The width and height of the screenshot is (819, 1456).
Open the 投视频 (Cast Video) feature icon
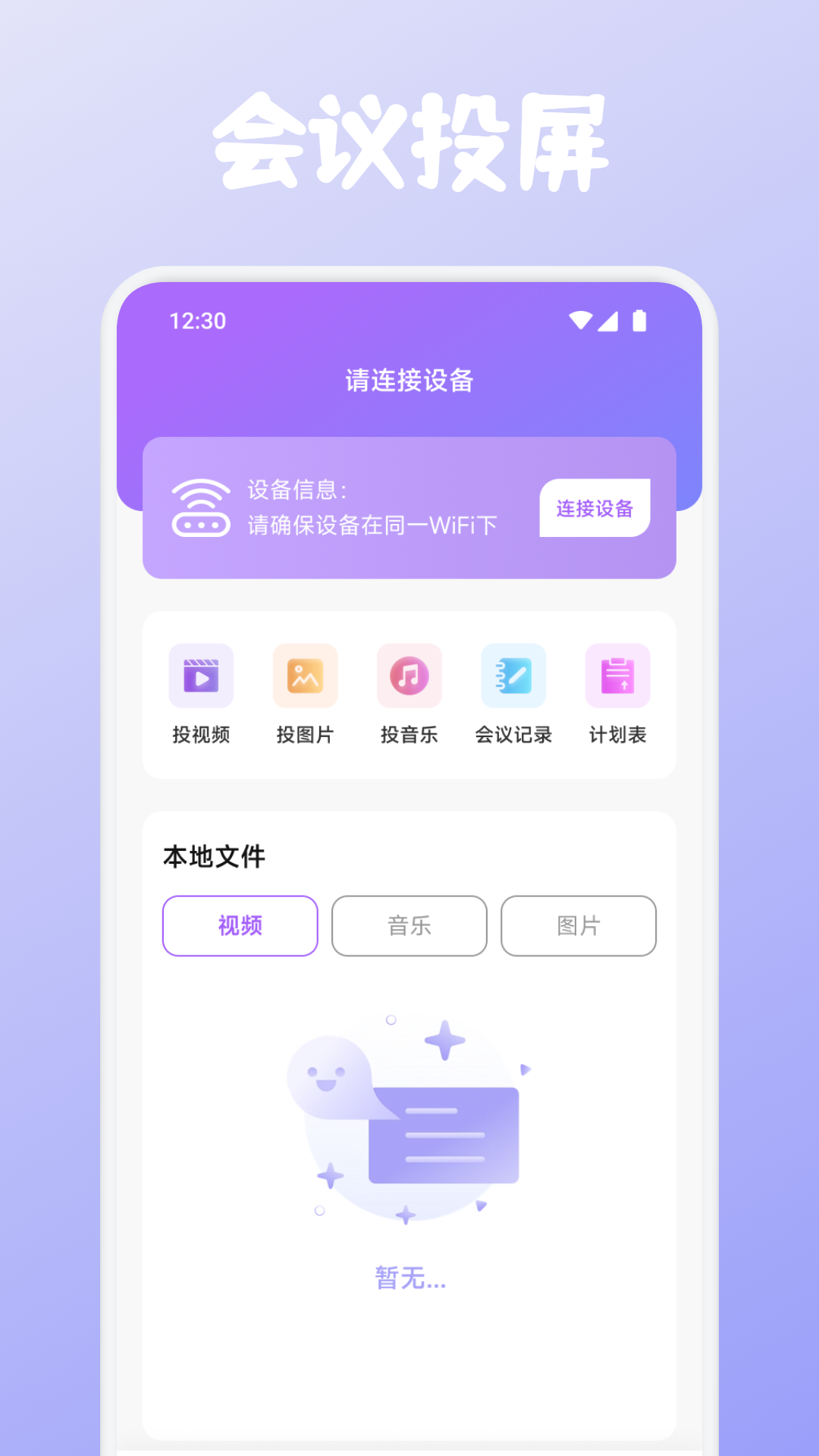202,676
